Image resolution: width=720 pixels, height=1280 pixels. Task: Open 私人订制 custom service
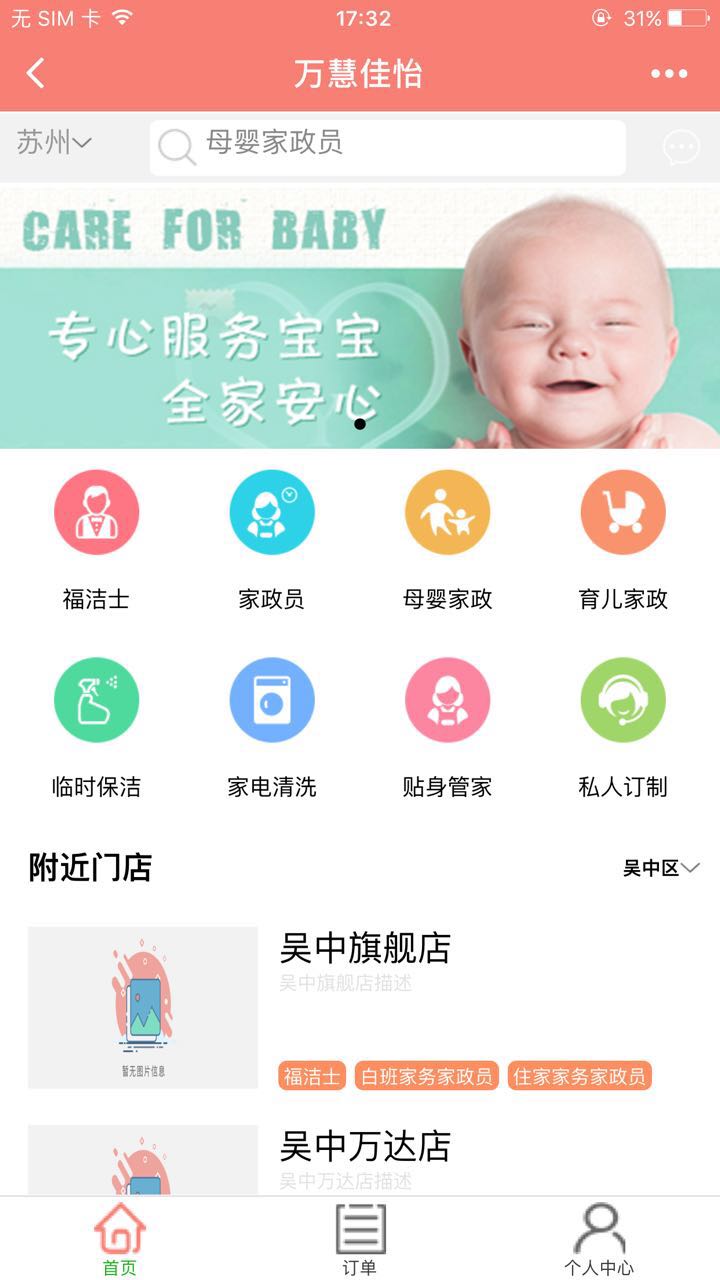pos(623,727)
